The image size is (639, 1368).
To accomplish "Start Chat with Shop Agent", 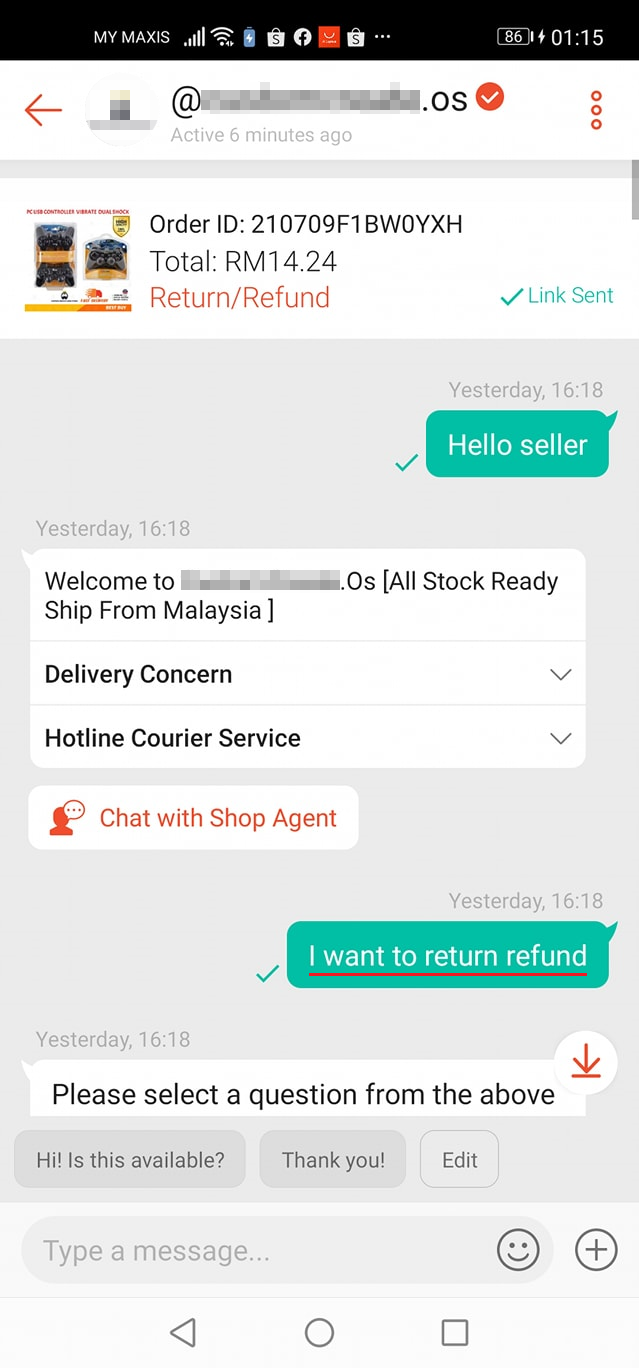I will (x=193, y=818).
